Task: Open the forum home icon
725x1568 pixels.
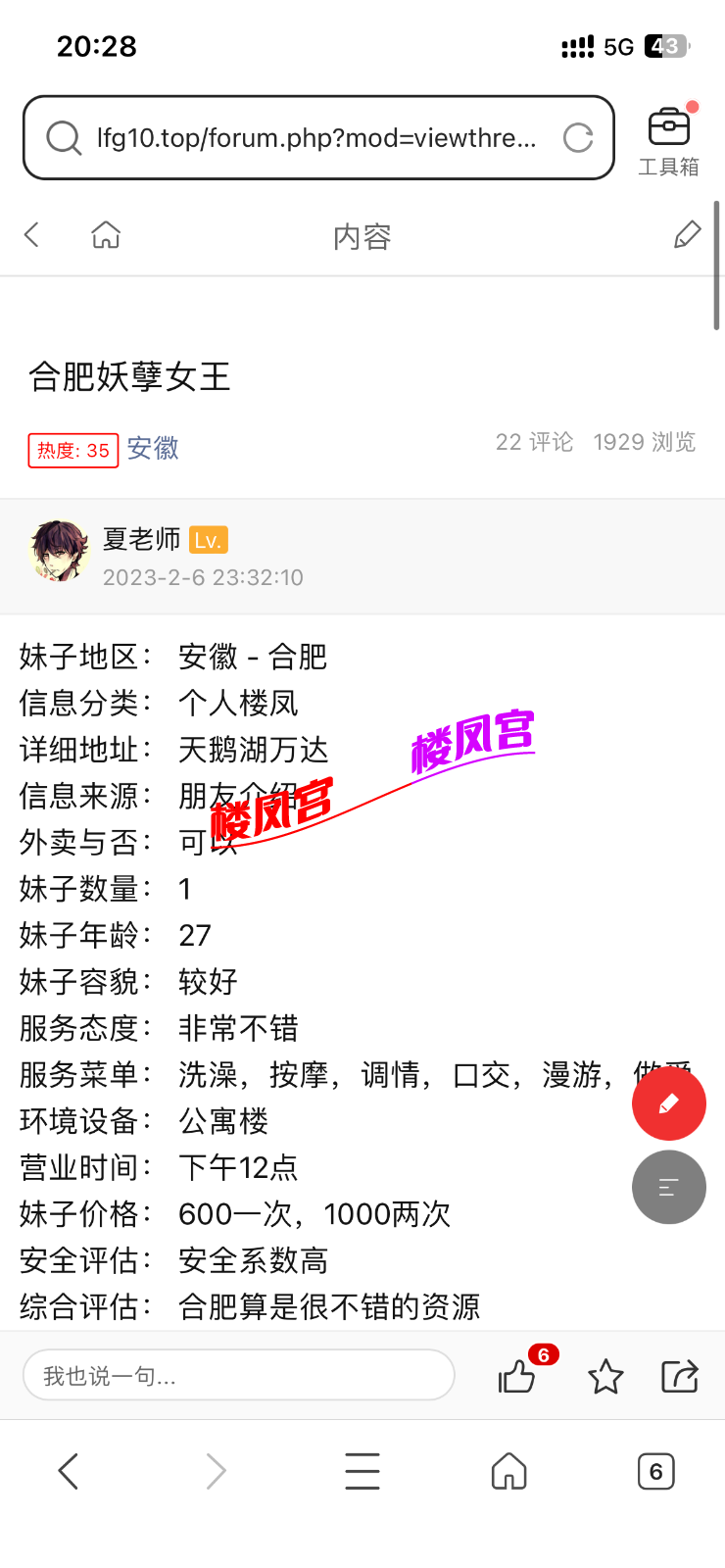Action: click(106, 235)
